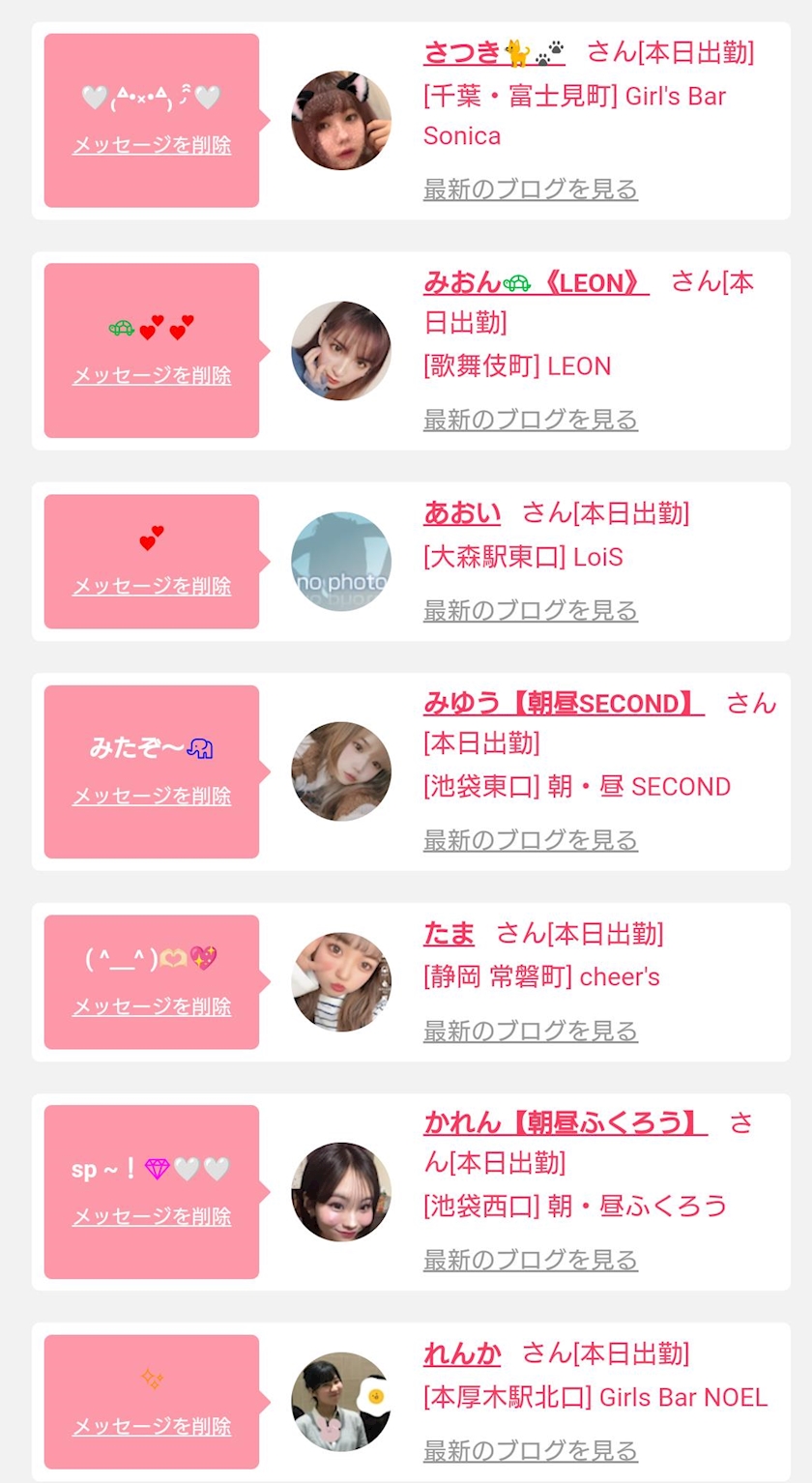Delete the sp〜! message to かれん
The image size is (812, 1483).
point(152,1216)
